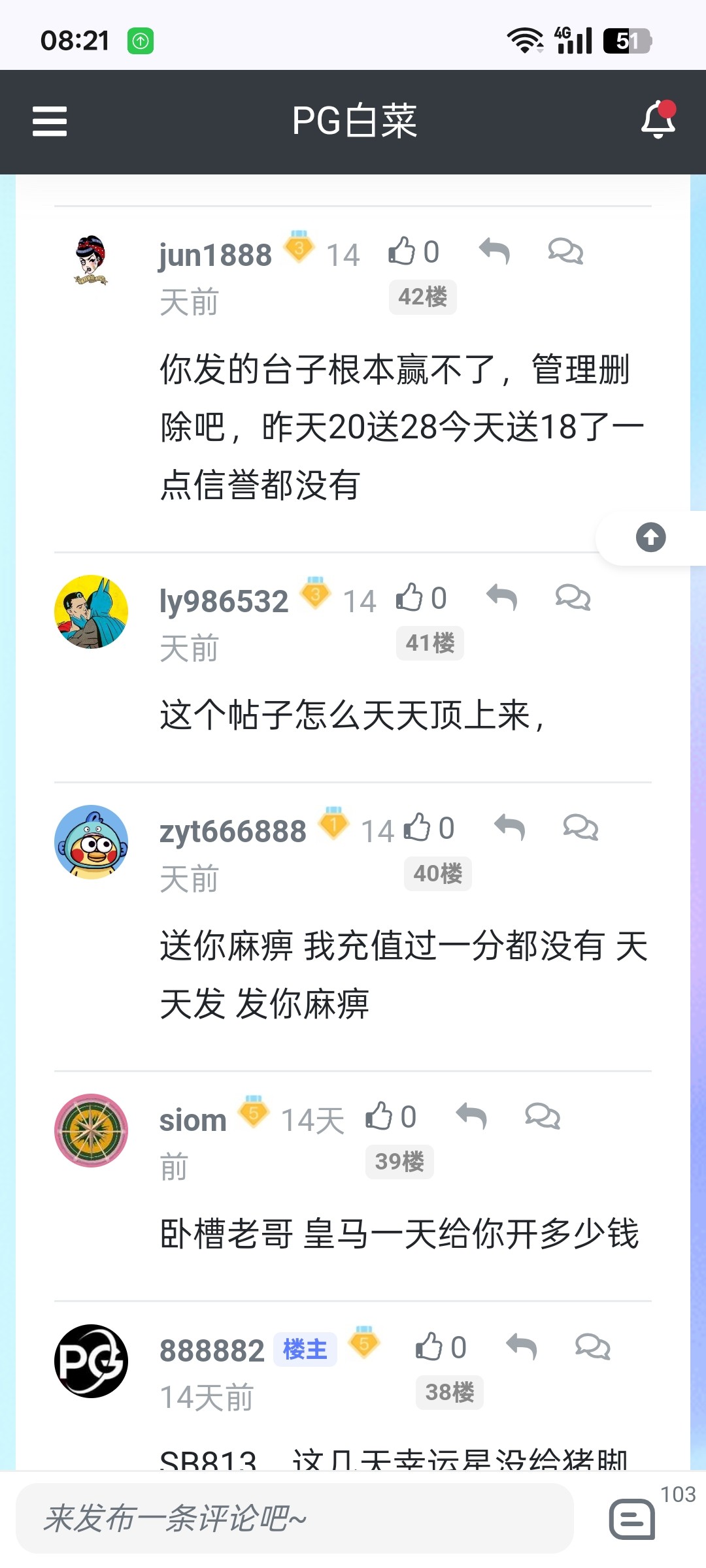This screenshot has width=706, height=1568.
Task: Reply to siom's comment
Action: tap(471, 1117)
